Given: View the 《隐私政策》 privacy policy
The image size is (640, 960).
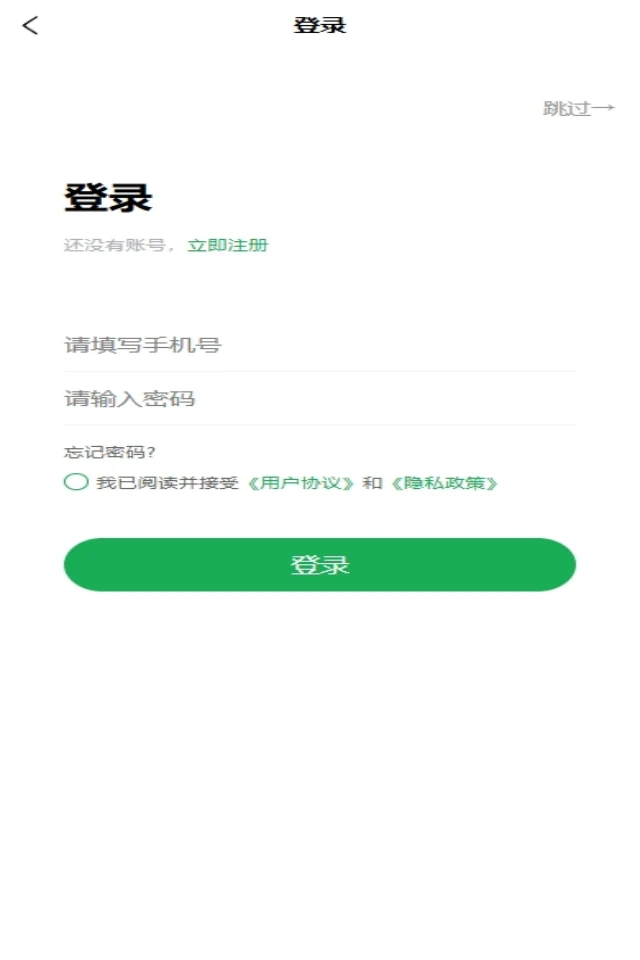Looking at the screenshot, I should click(x=444, y=483).
